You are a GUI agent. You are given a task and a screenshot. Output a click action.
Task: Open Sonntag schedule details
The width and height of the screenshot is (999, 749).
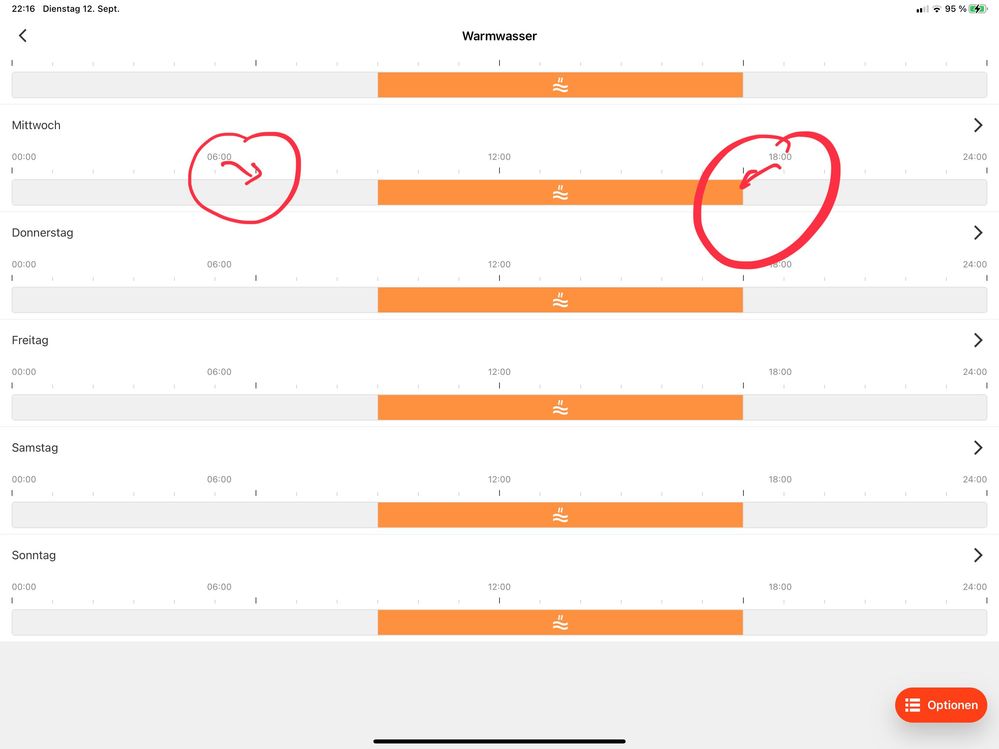977,555
